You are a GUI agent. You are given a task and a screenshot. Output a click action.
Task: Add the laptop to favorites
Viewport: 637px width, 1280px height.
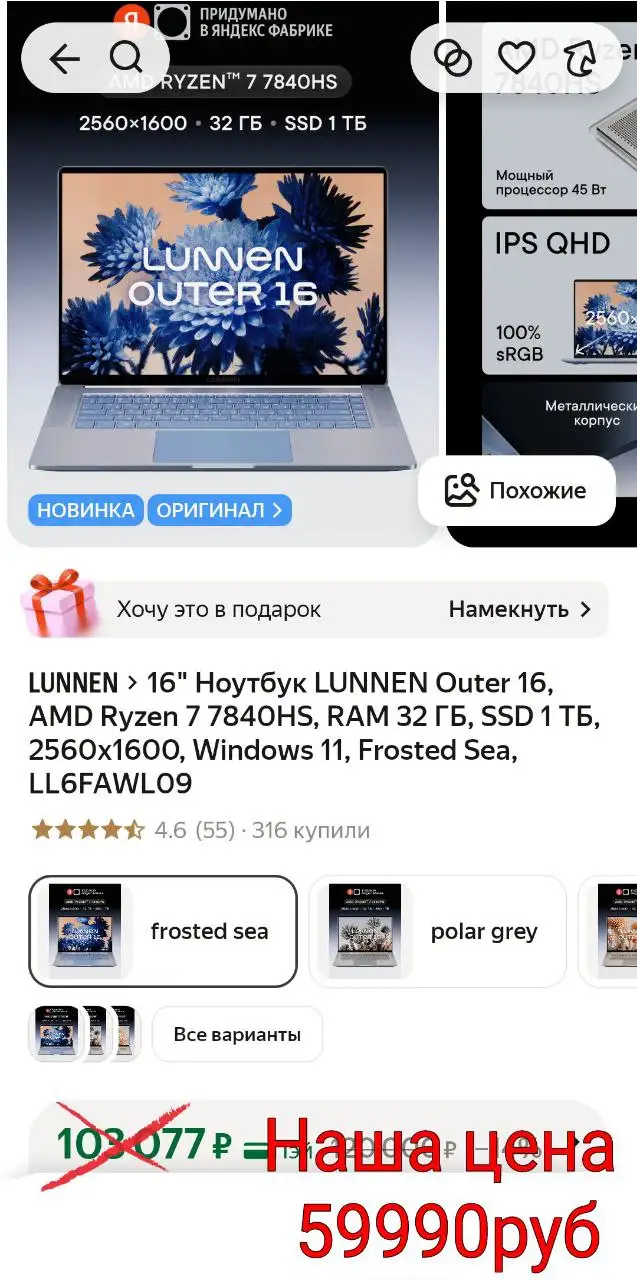[x=517, y=59]
